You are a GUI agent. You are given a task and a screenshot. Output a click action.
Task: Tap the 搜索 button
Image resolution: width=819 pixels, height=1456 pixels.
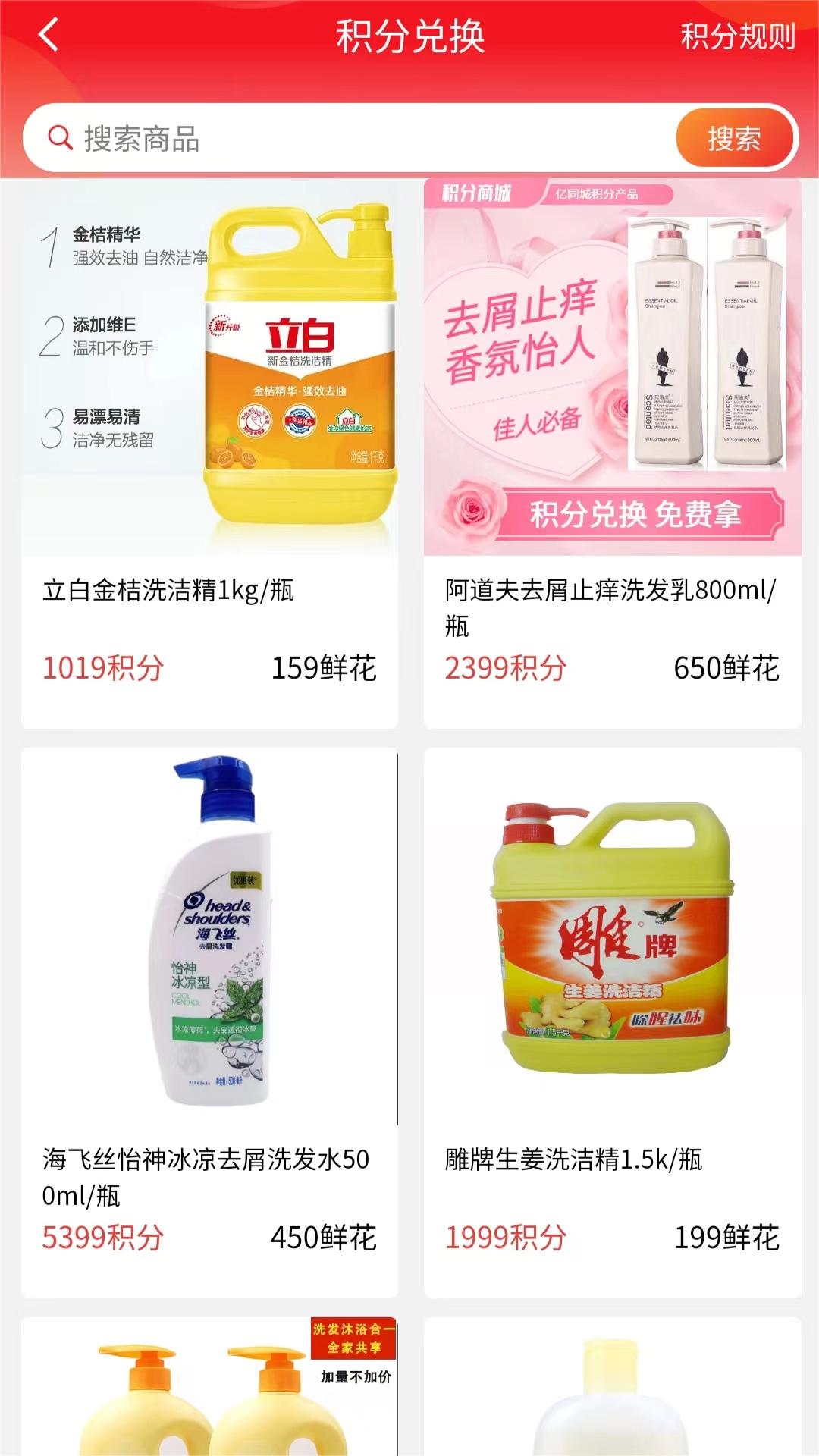click(735, 139)
